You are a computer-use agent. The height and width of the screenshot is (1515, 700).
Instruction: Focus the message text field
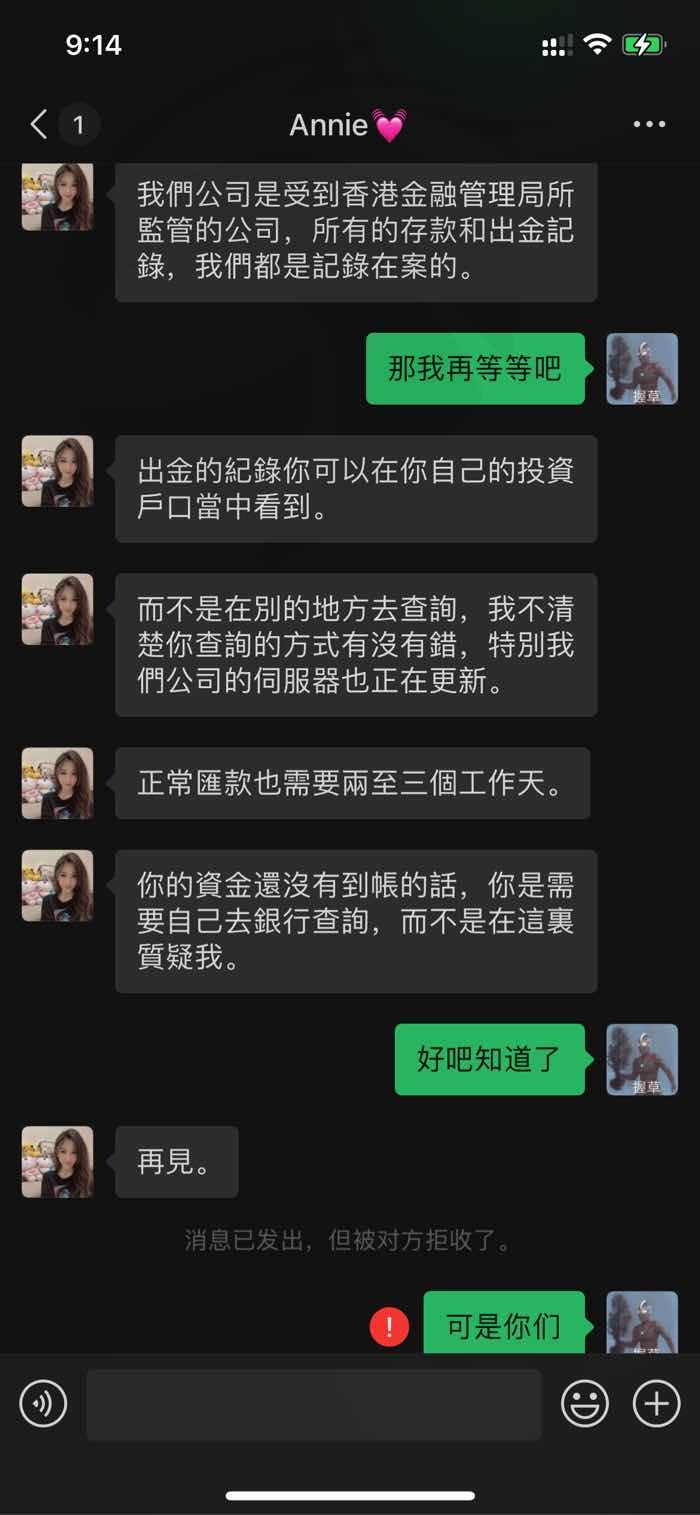pos(314,1404)
